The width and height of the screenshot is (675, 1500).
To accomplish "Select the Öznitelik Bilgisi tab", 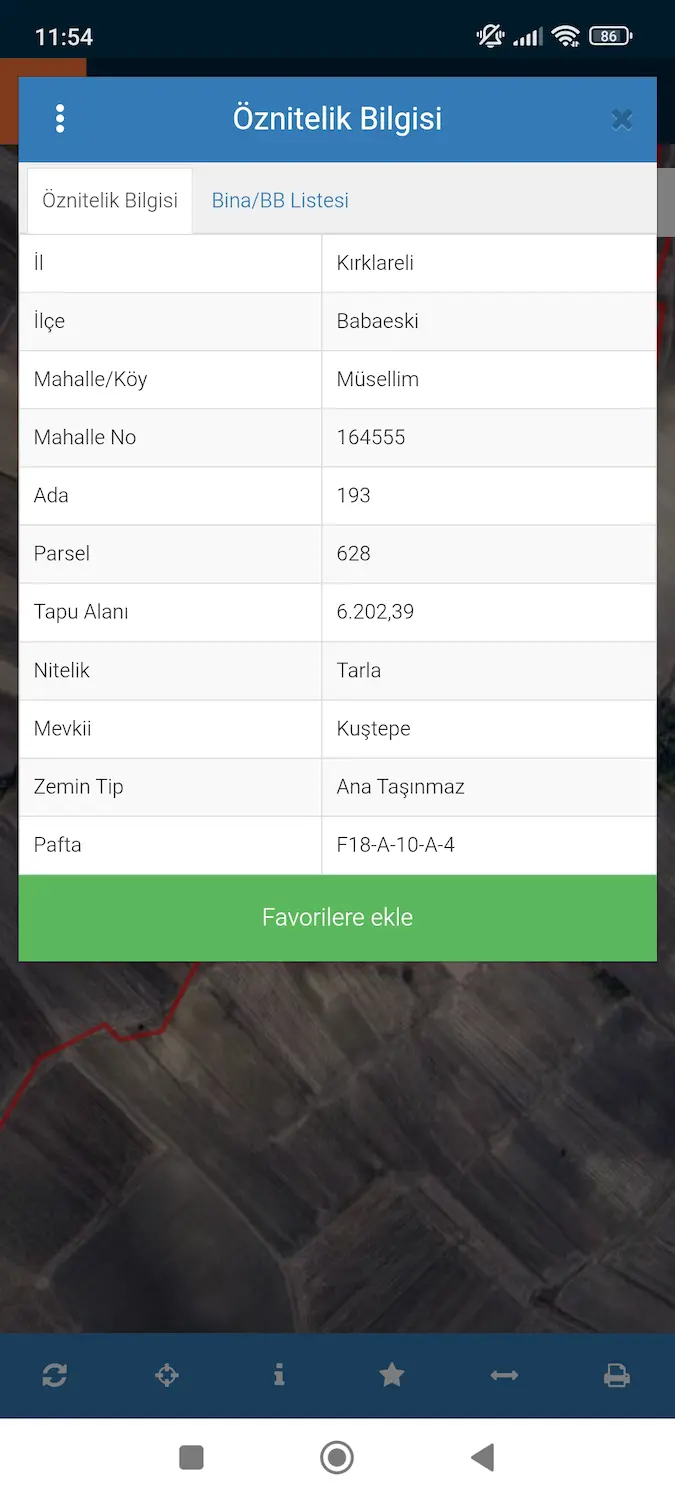I will [x=110, y=200].
